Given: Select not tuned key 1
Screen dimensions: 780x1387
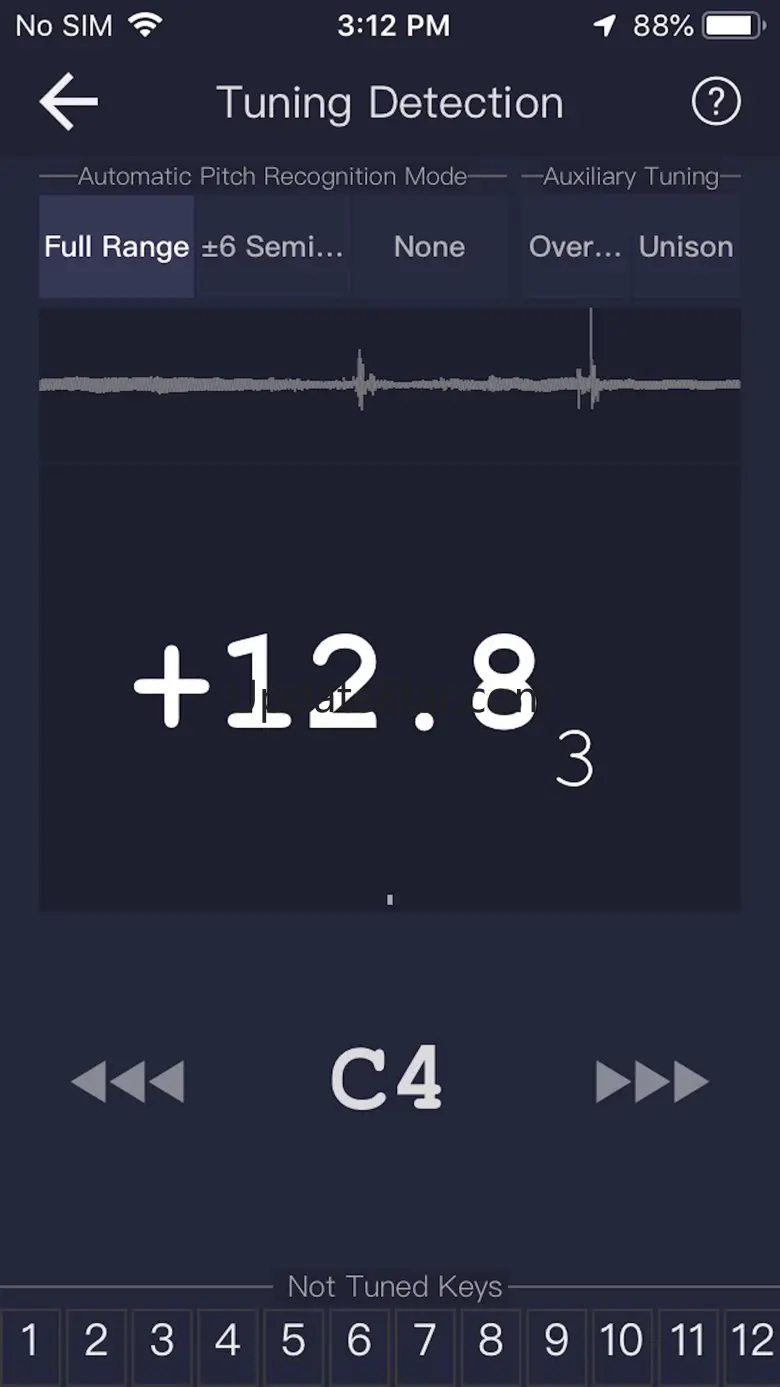Looking at the screenshot, I should pyautogui.click(x=30, y=1341).
